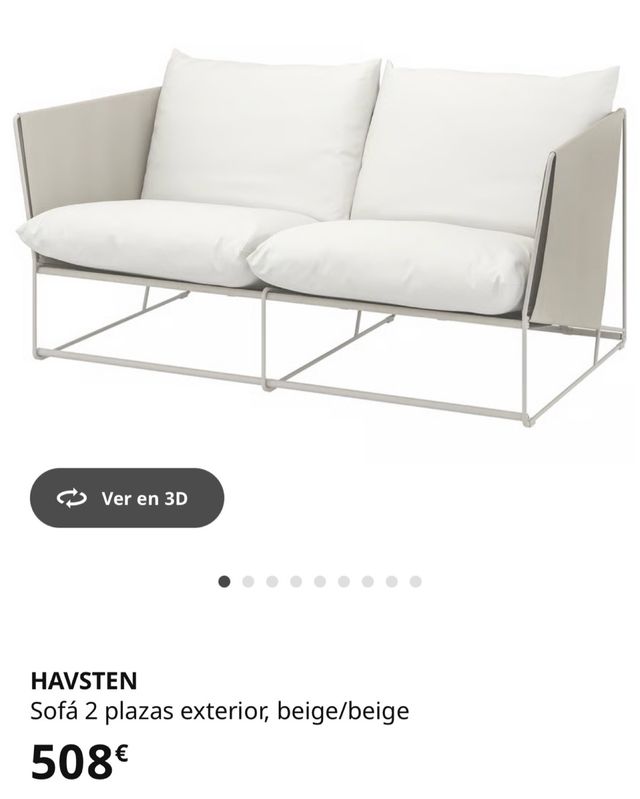The image size is (640, 799).
Task: Jump to the second image via the page dots
Action: (x=248, y=581)
